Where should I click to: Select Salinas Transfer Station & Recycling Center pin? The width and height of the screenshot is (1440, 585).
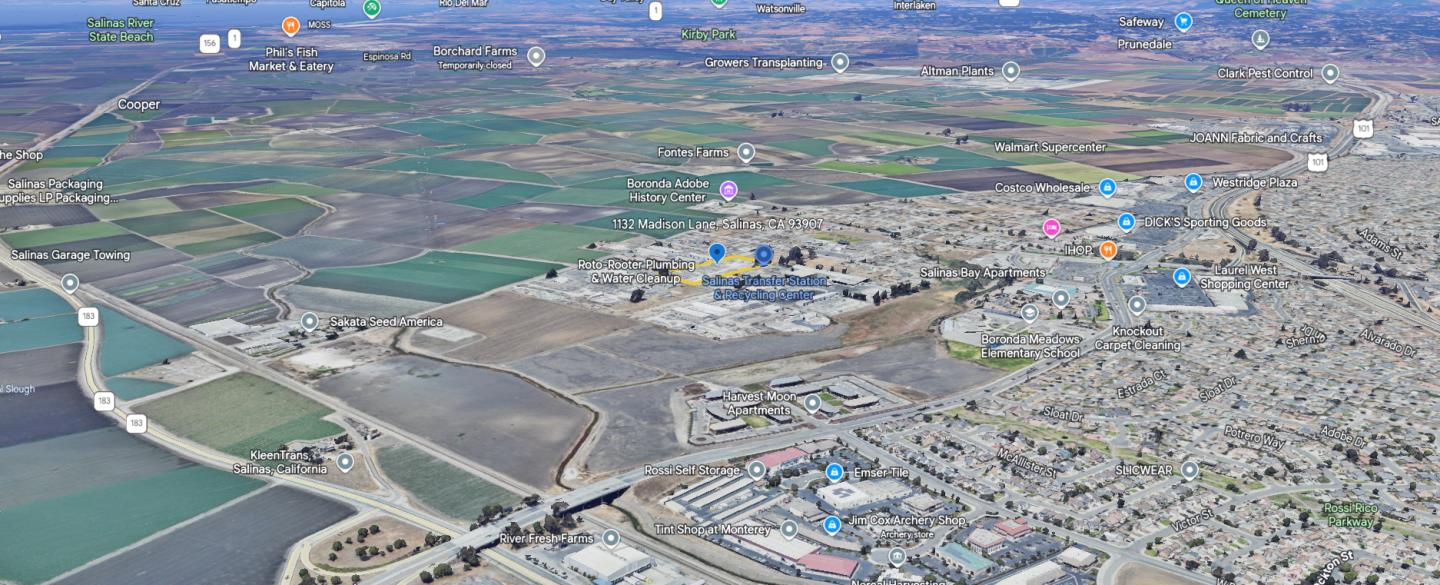coord(764,257)
